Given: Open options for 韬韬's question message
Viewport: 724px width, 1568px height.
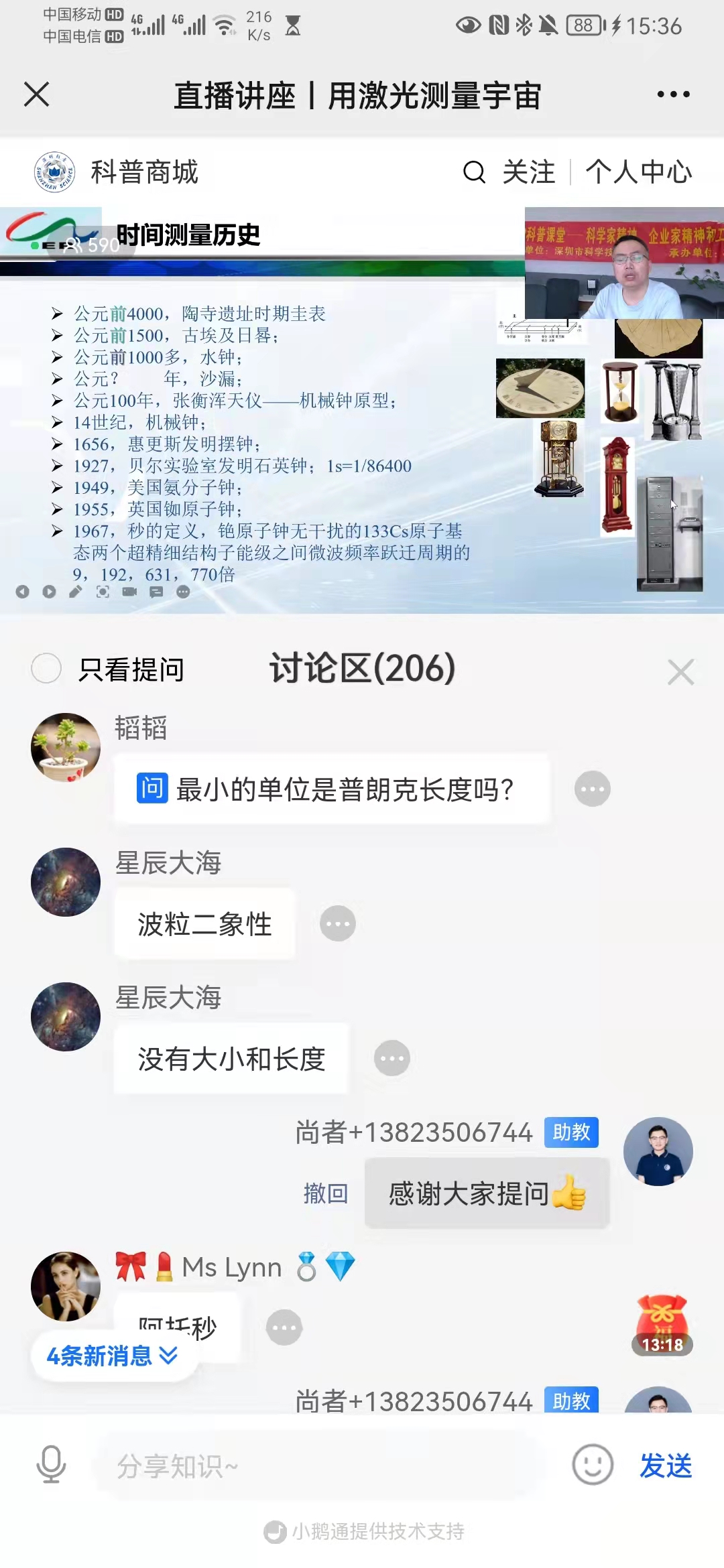Looking at the screenshot, I should pyautogui.click(x=593, y=789).
